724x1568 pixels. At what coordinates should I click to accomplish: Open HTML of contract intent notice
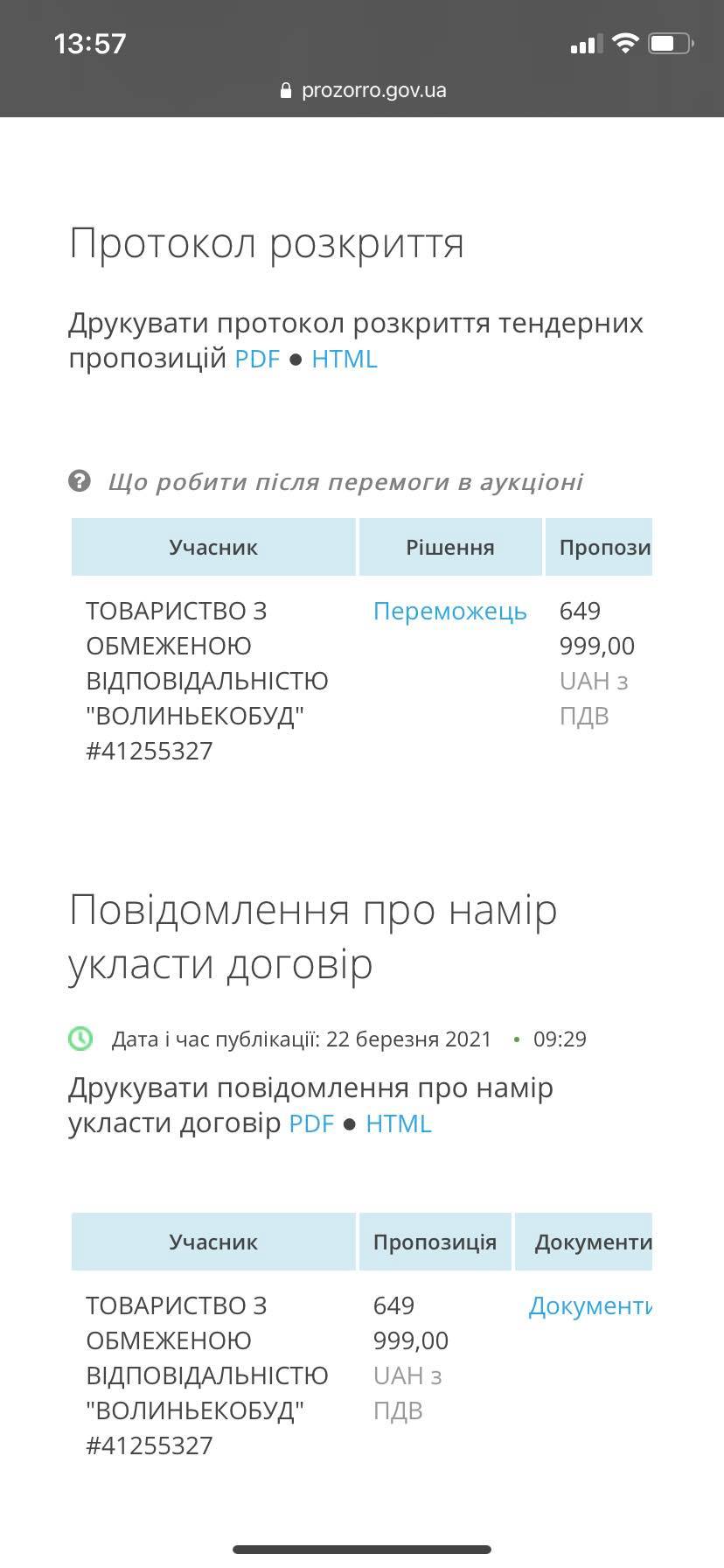399,1124
